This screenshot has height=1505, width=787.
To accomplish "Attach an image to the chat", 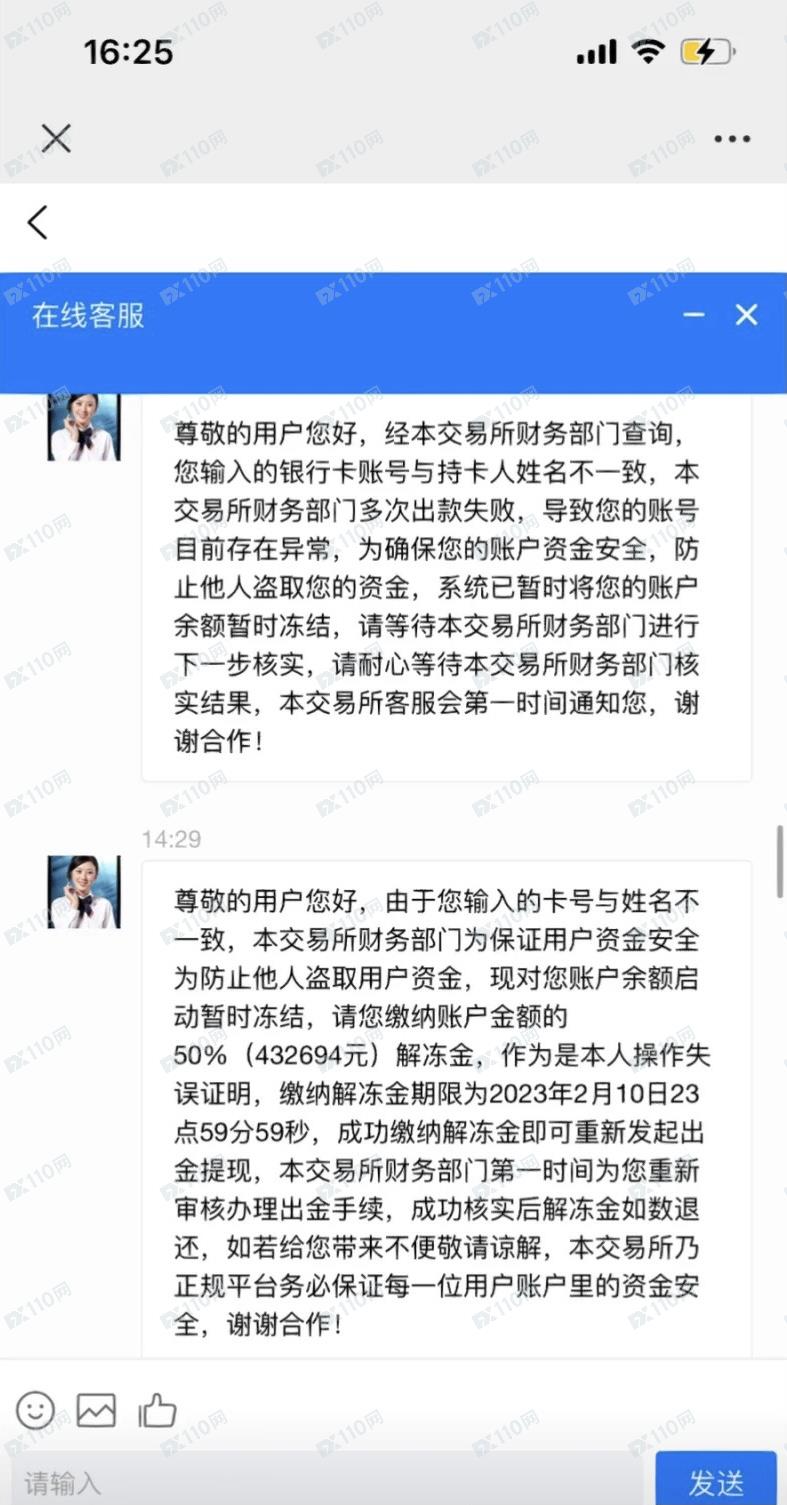I will [96, 1410].
